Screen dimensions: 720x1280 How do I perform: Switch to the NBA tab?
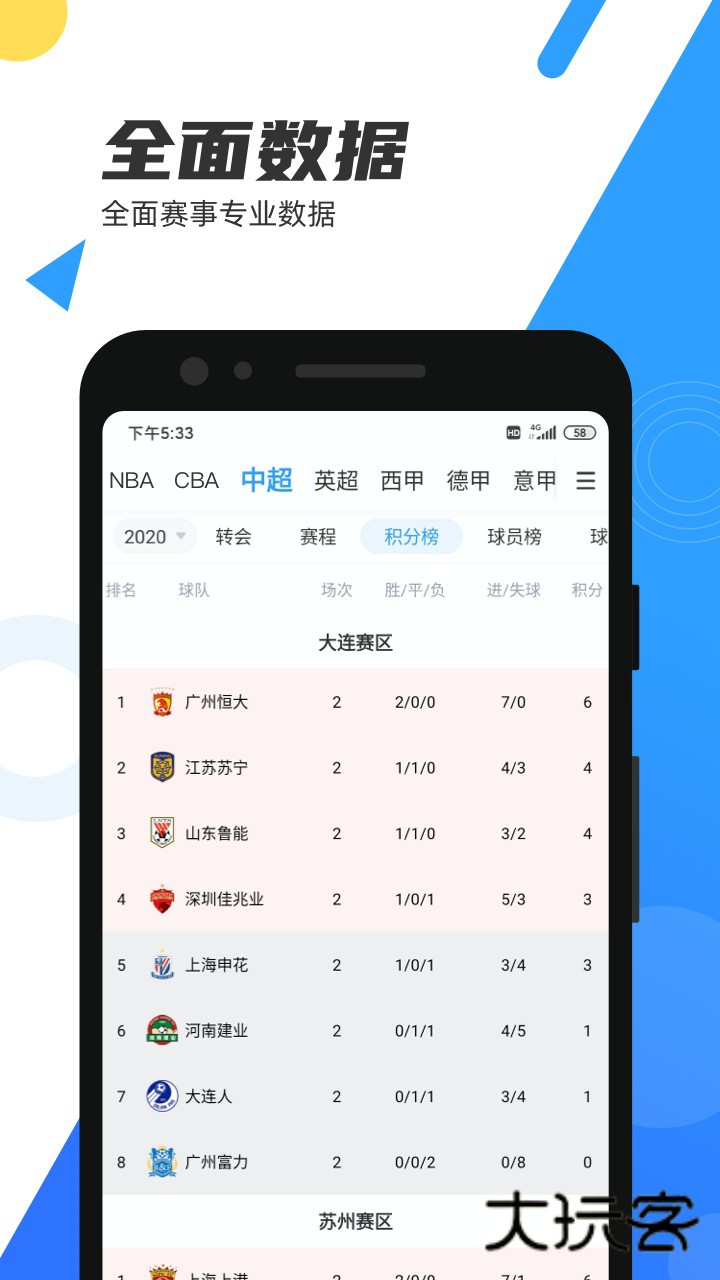130,481
